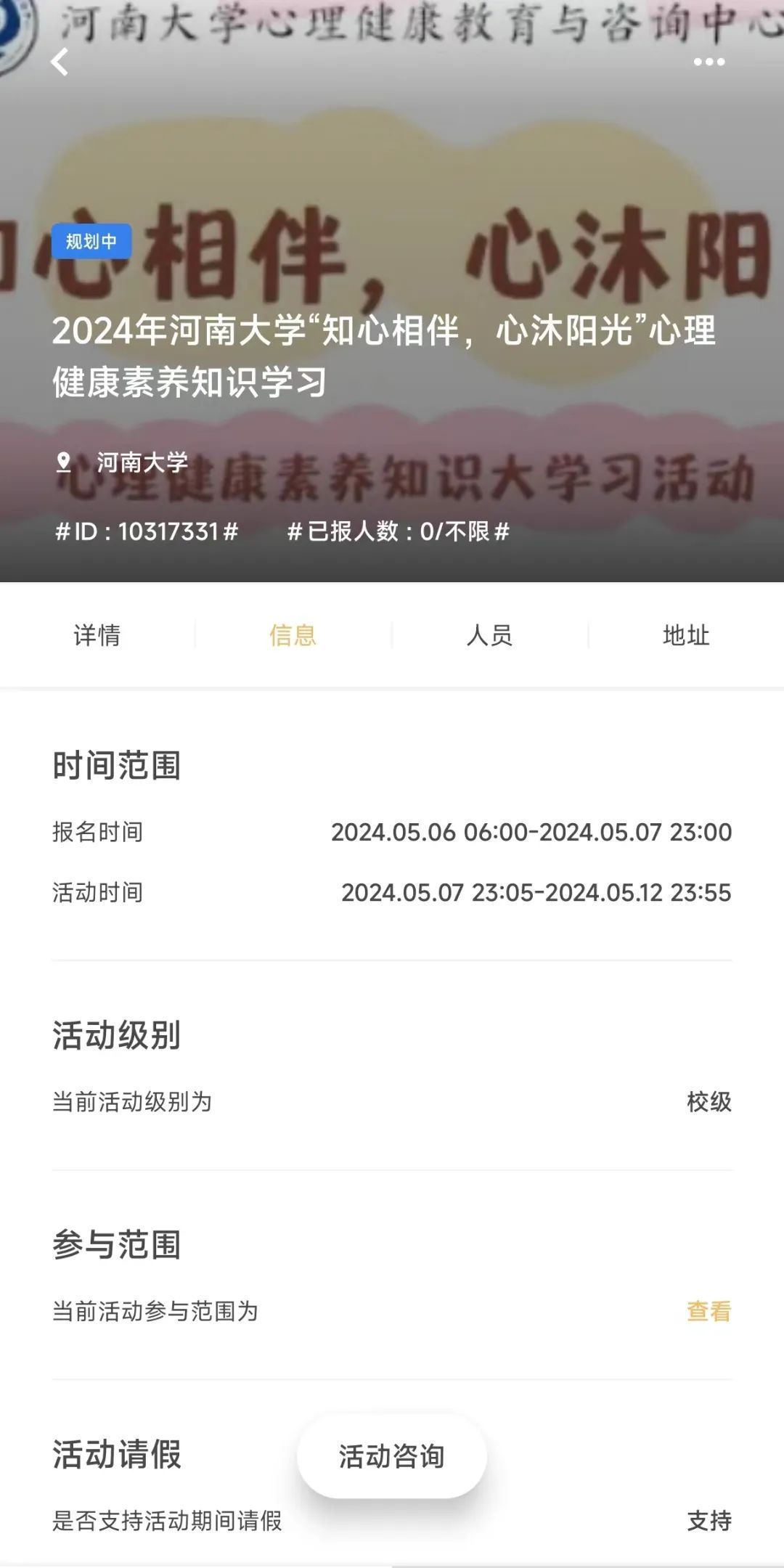
Task: Go back using the top-left arrow
Action: point(60,62)
